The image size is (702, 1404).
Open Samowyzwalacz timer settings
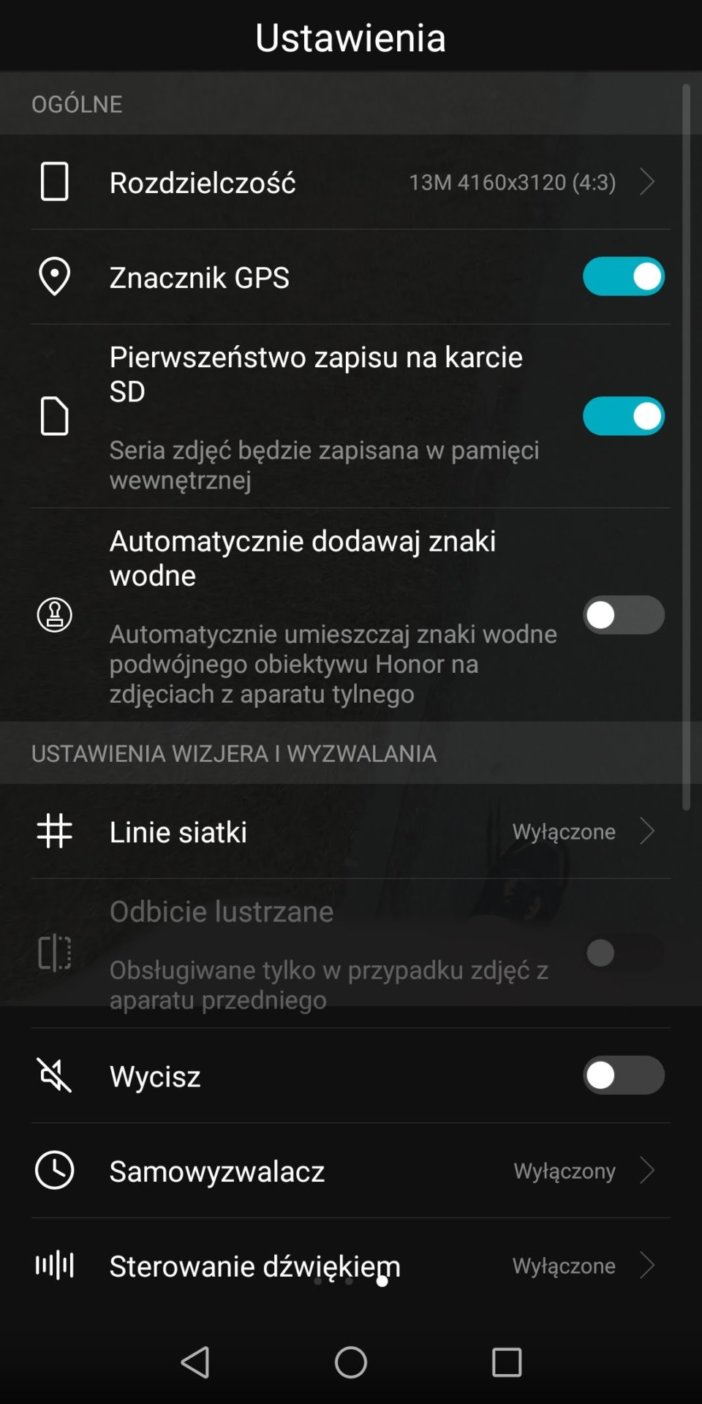click(350, 1171)
